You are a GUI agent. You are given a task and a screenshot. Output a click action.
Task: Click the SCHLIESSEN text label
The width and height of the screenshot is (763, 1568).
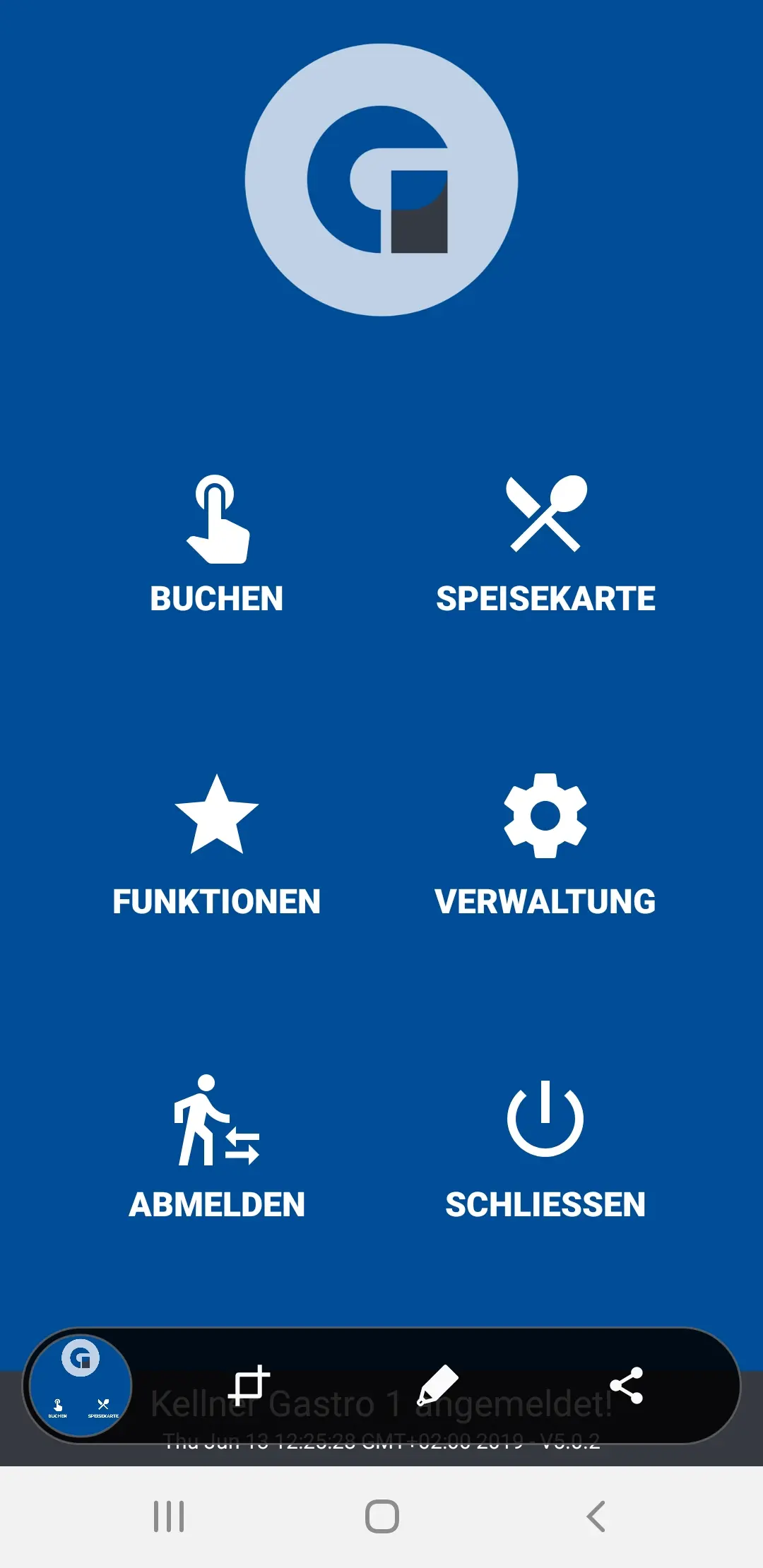(x=545, y=1204)
